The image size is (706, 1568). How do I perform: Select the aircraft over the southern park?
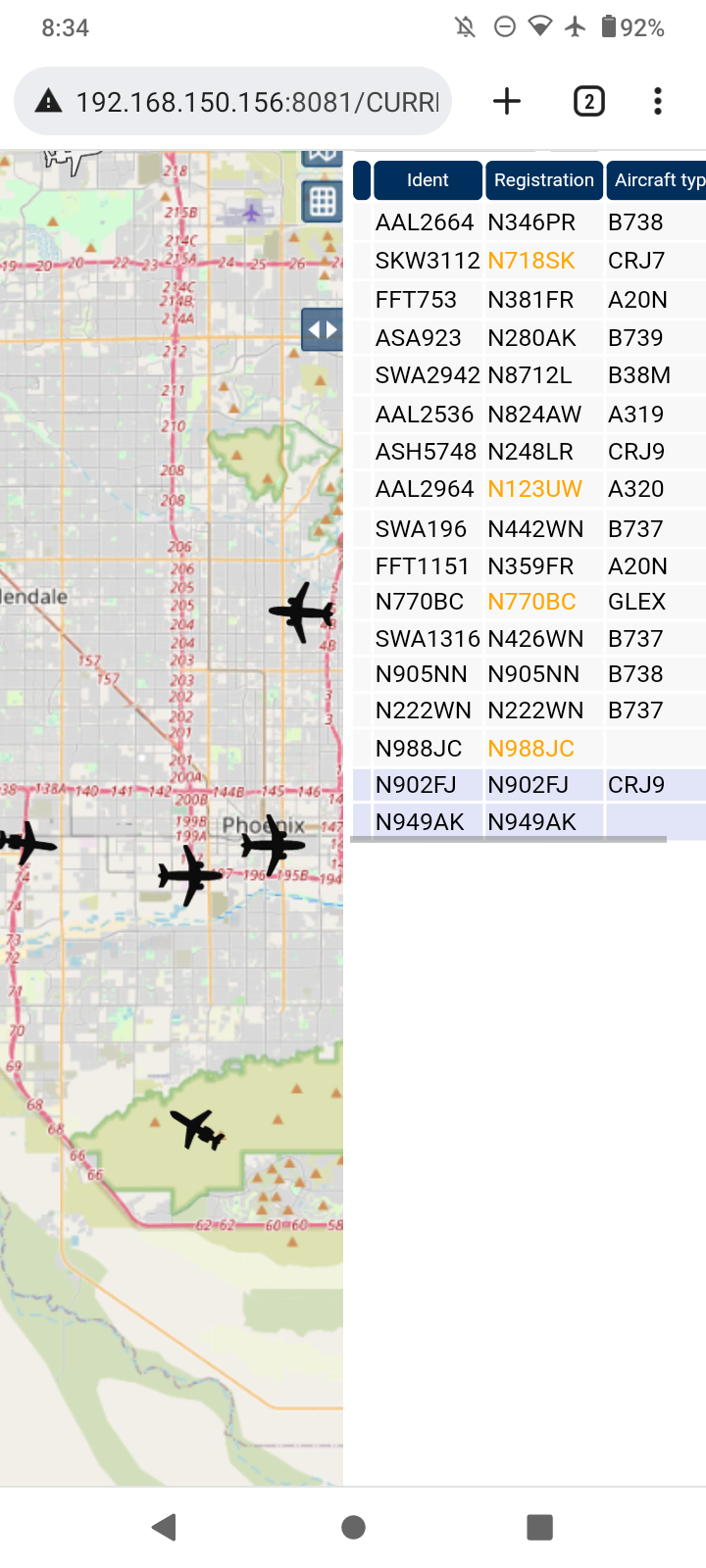(x=197, y=1129)
